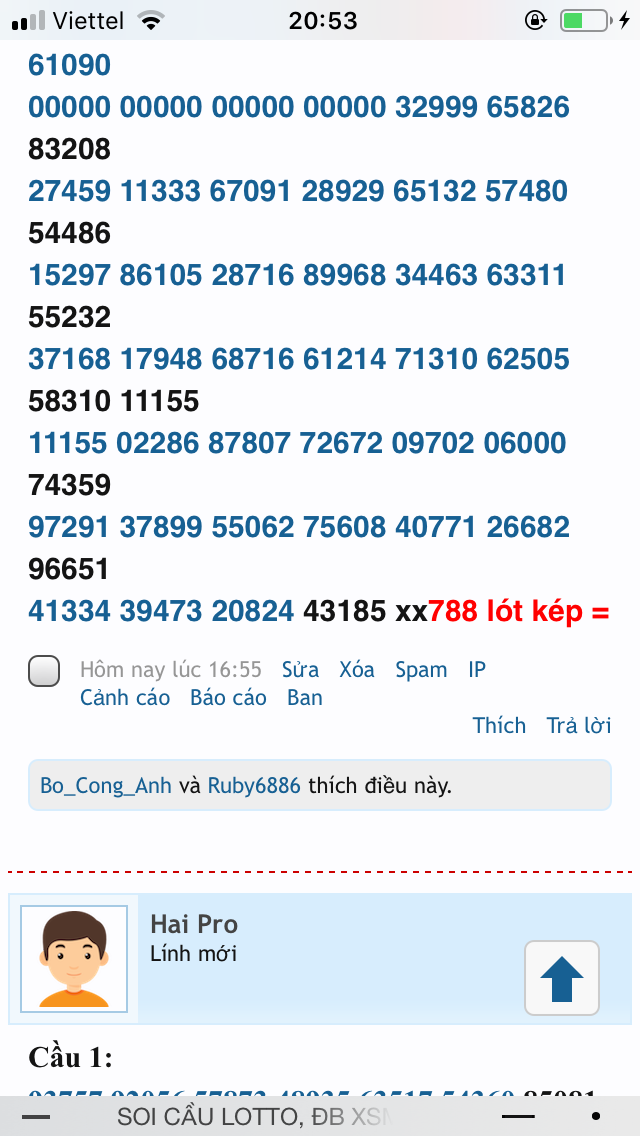The height and width of the screenshot is (1136, 640).
Task: Open Hai Pro's avatar
Action: tap(74, 958)
